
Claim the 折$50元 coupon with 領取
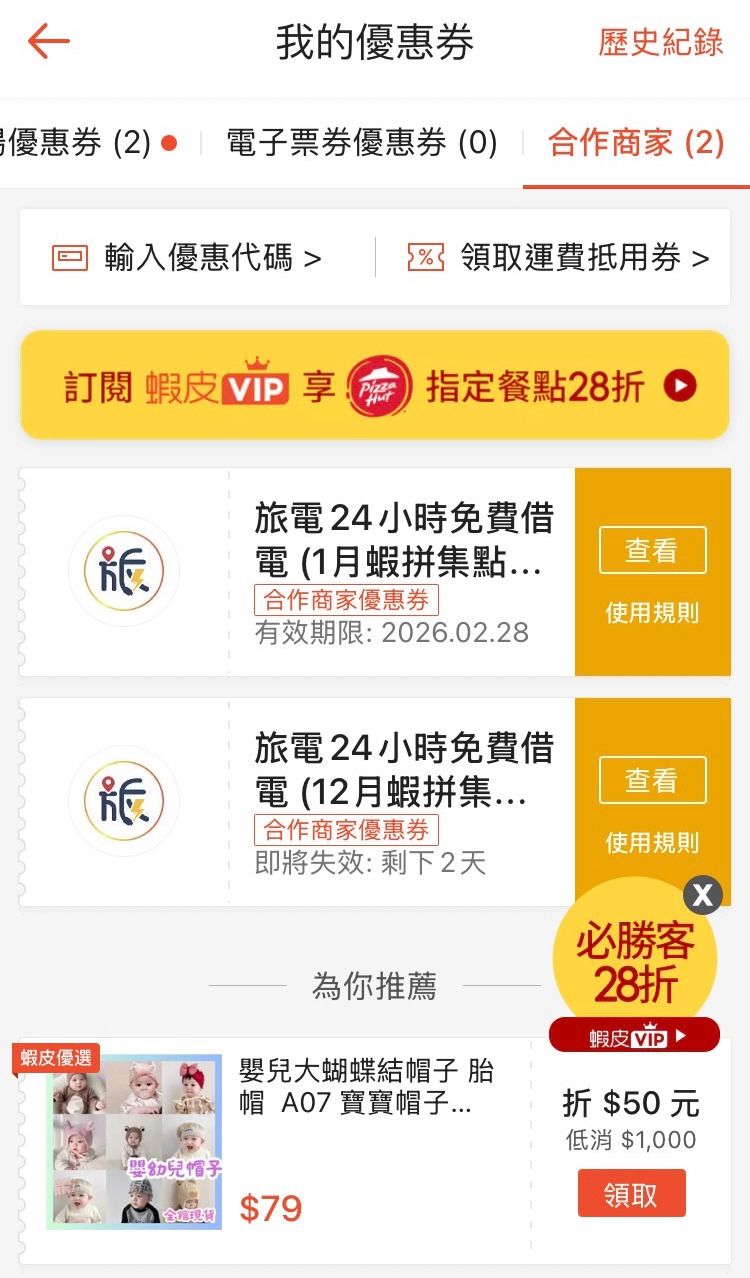[631, 1194]
